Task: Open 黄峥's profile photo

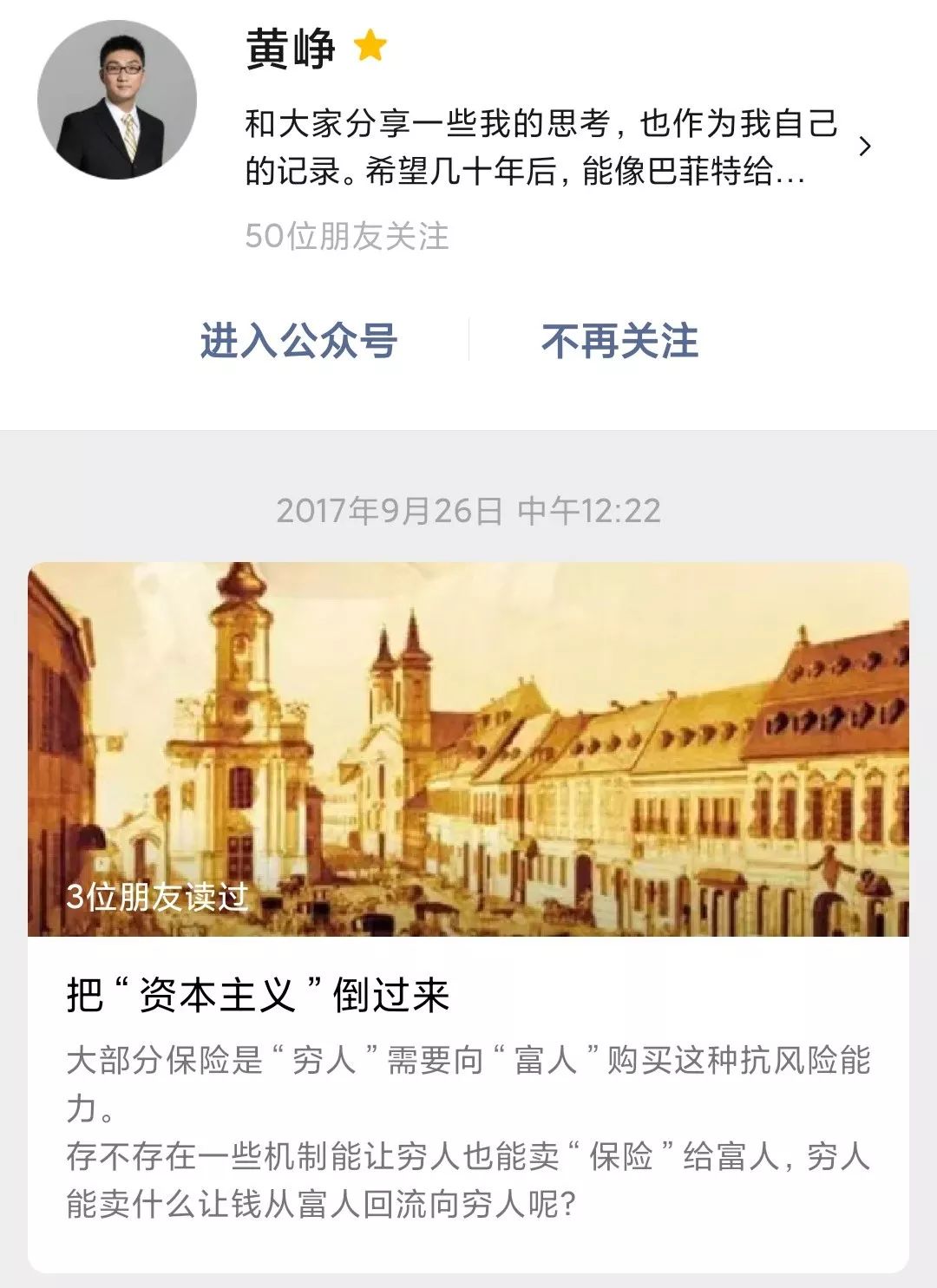Action: pyautogui.click(x=117, y=100)
